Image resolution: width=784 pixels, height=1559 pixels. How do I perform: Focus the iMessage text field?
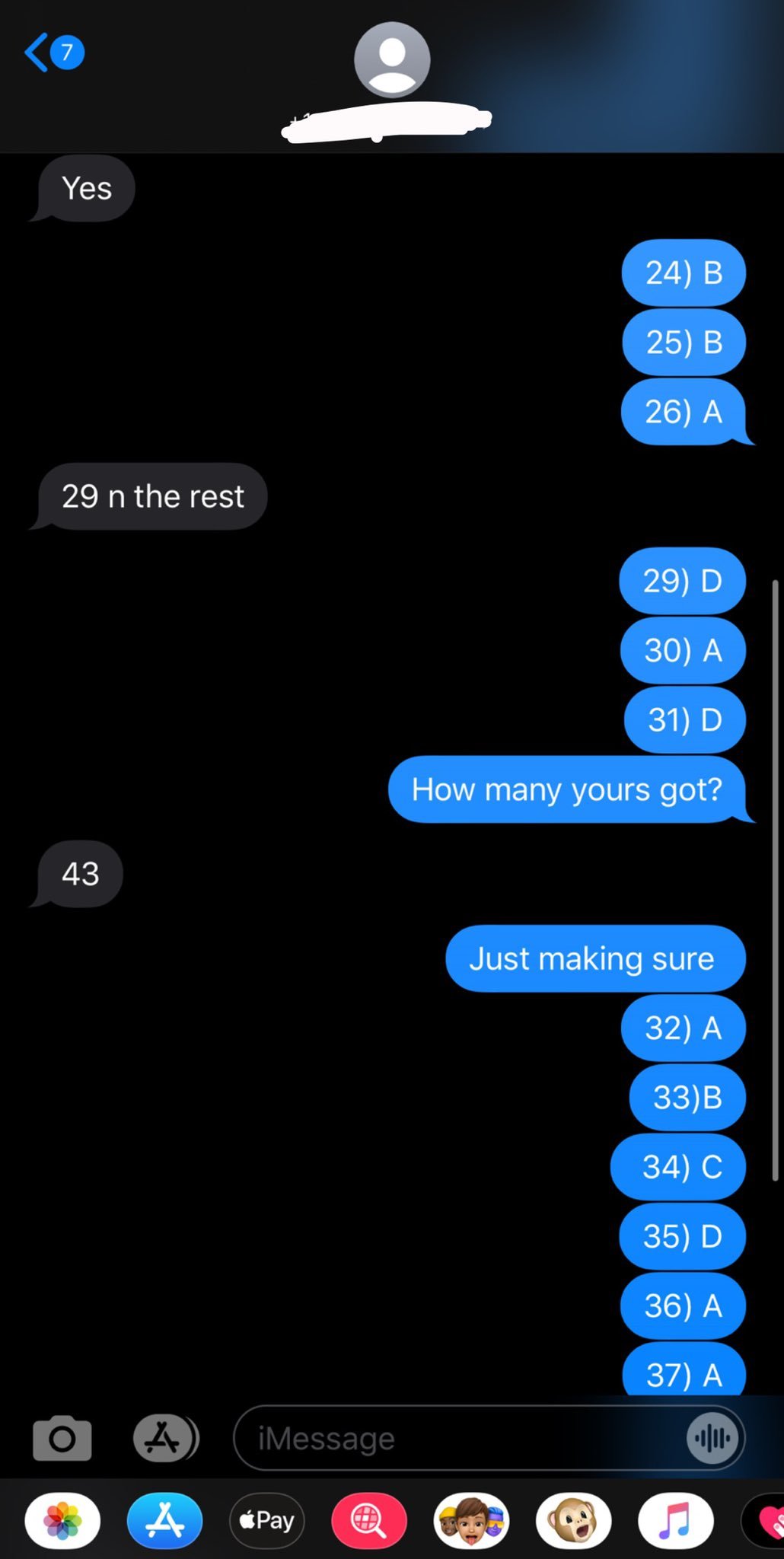coord(457,1438)
